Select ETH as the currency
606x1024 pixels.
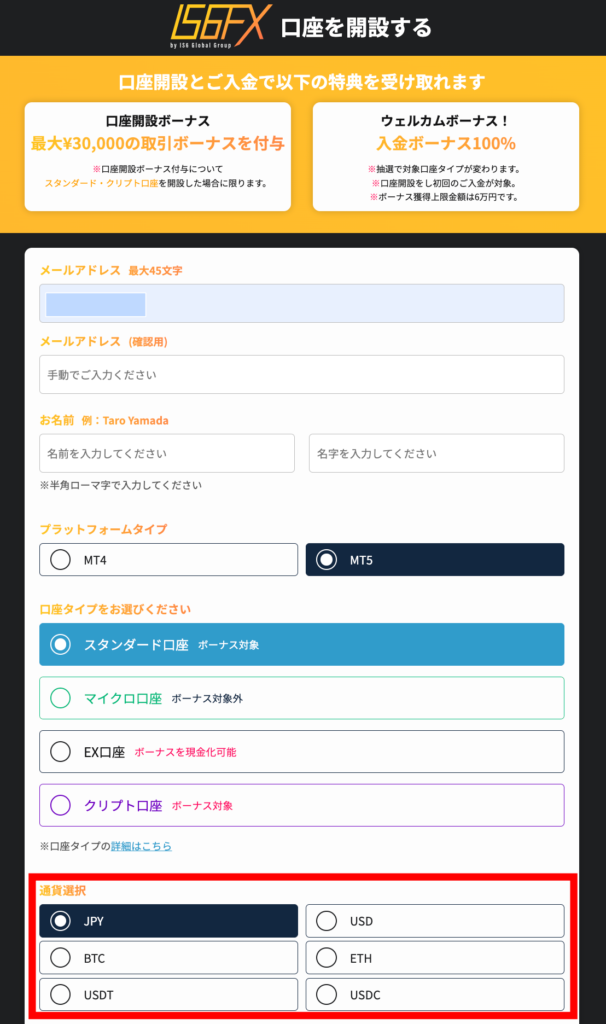click(x=435, y=958)
